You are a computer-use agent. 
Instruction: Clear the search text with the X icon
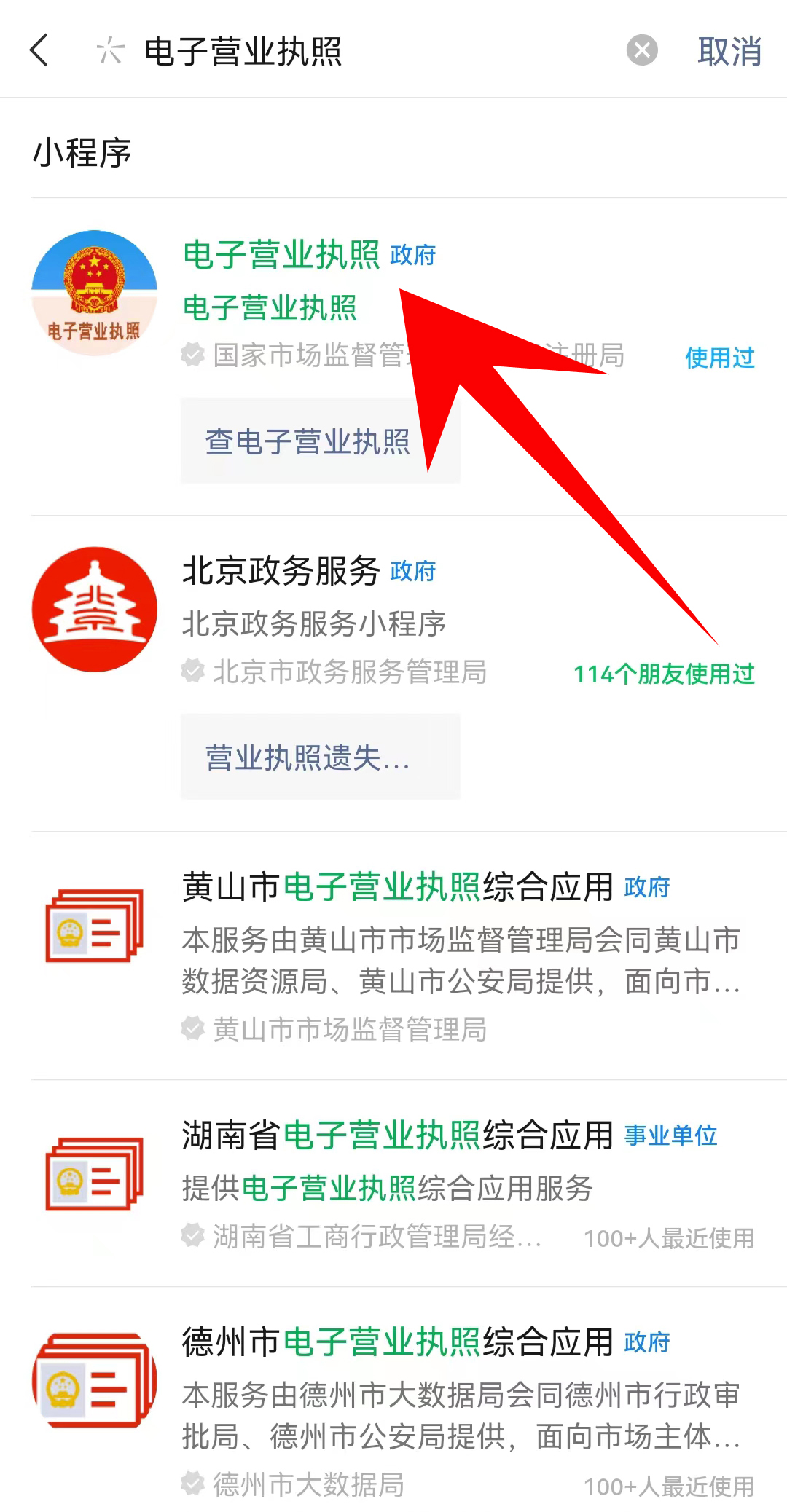tap(642, 51)
